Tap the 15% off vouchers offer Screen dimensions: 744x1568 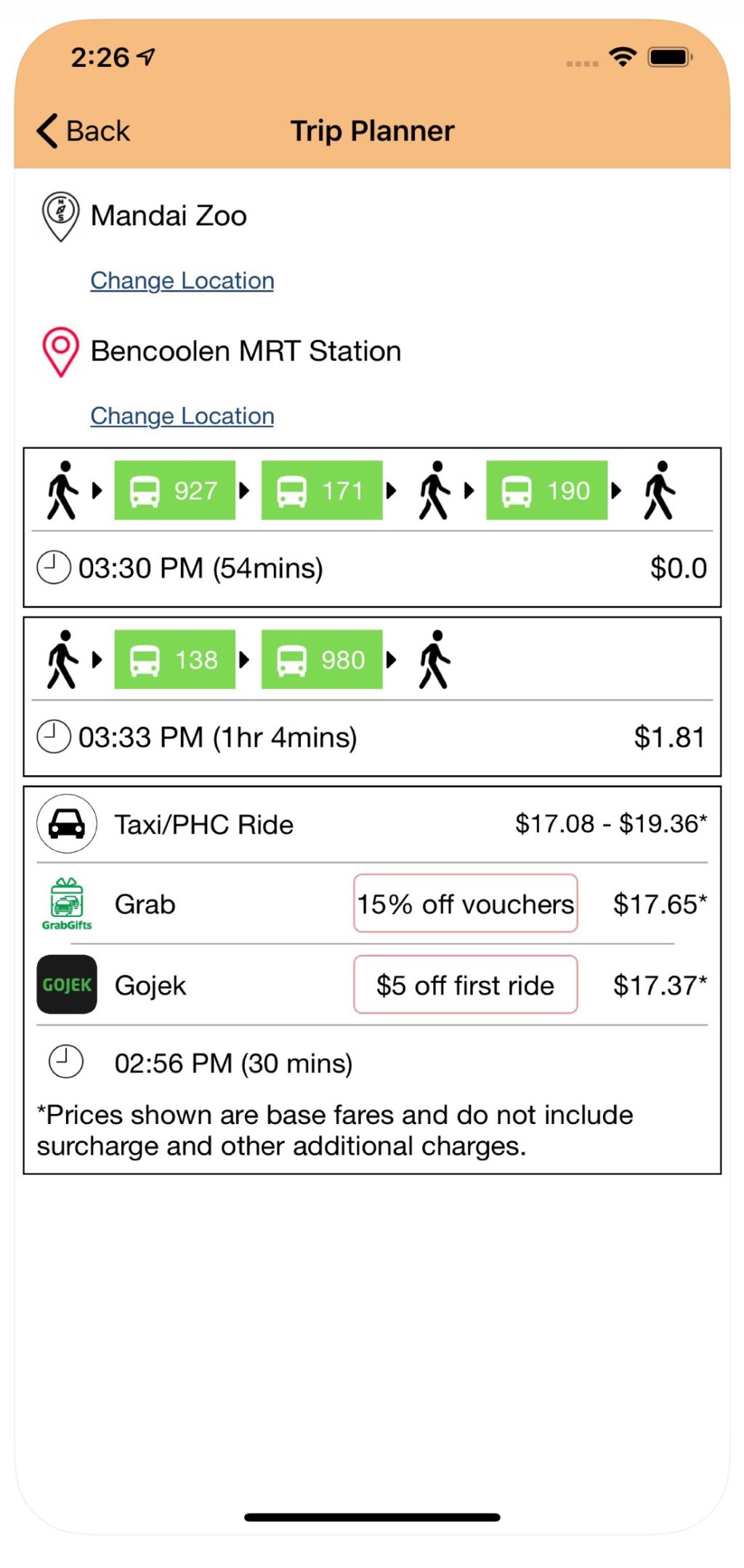pos(465,904)
